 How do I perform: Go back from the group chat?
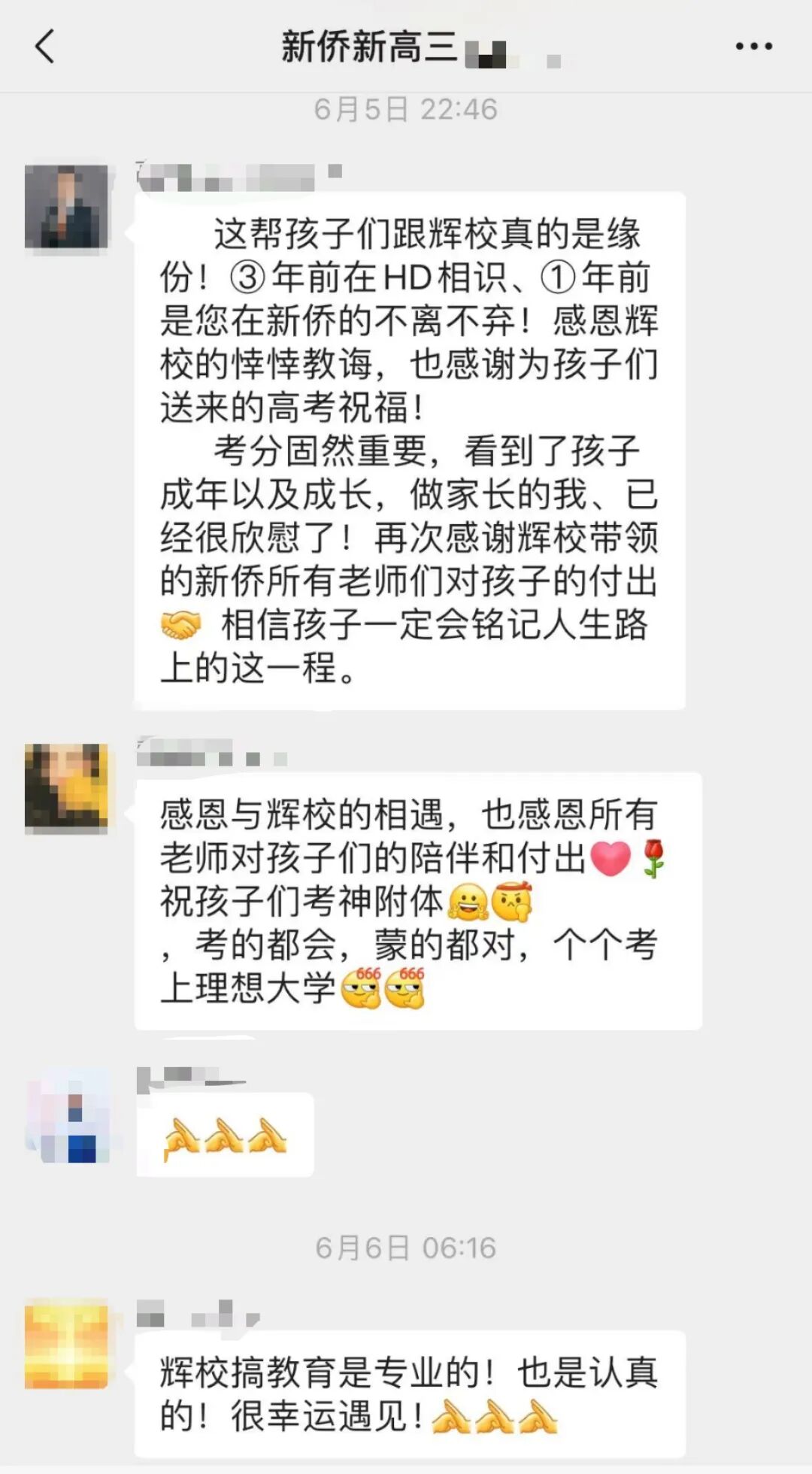point(45,47)
